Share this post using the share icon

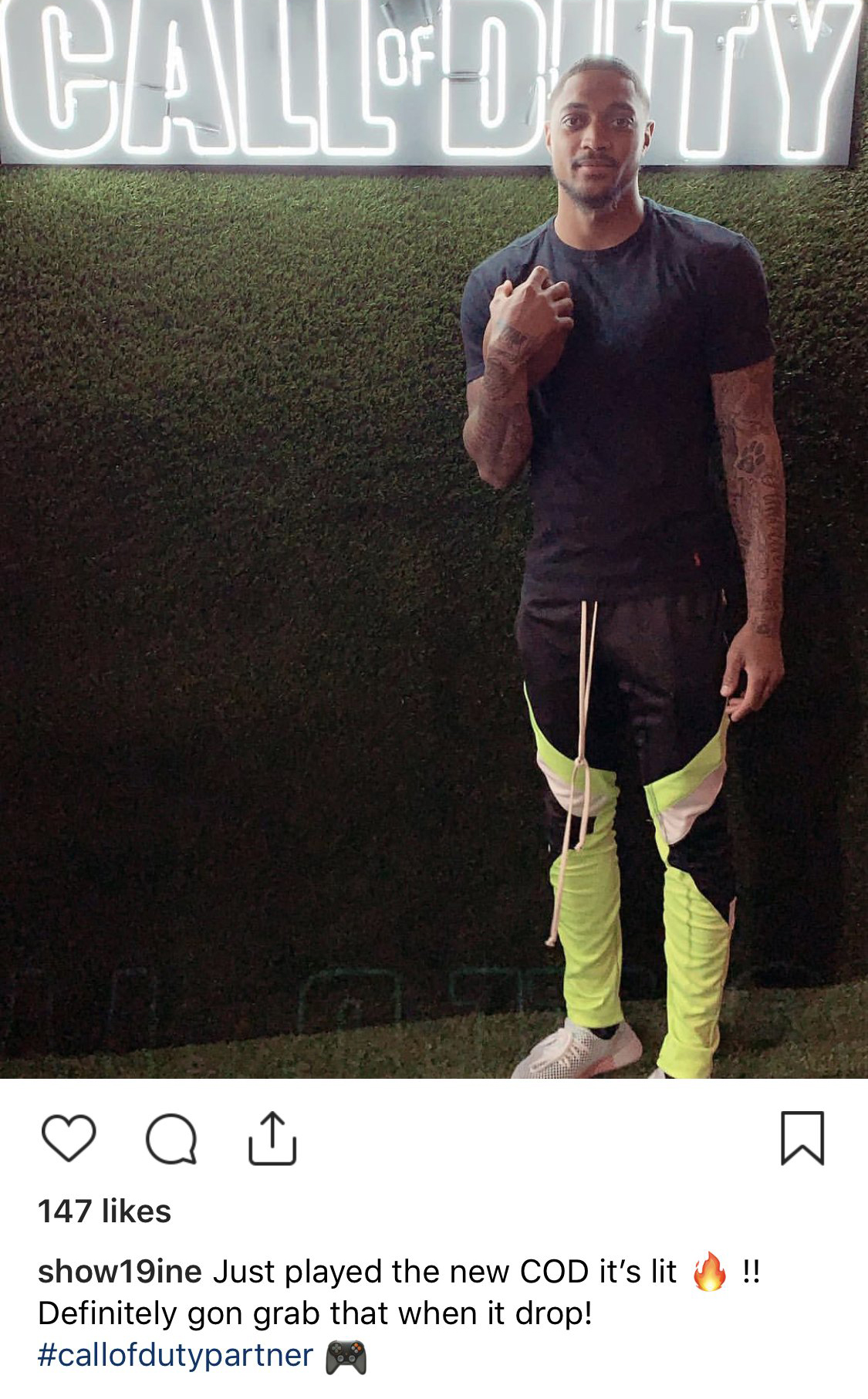[x=272, y=1137]
